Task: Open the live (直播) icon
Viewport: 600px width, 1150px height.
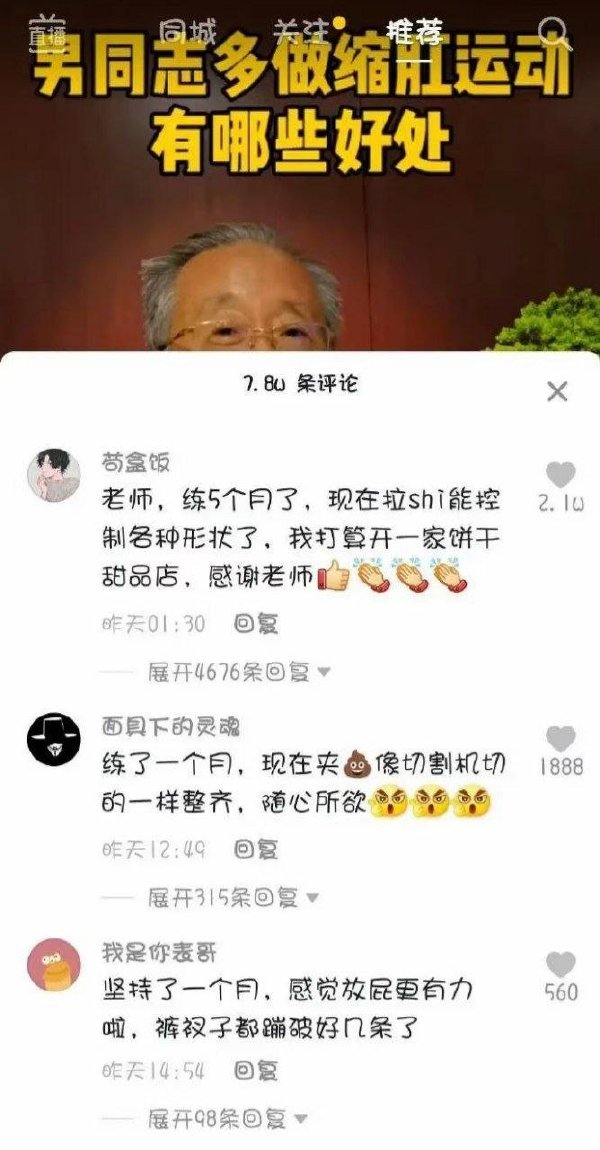Action: pyautogui.click(x=44, y=33)
